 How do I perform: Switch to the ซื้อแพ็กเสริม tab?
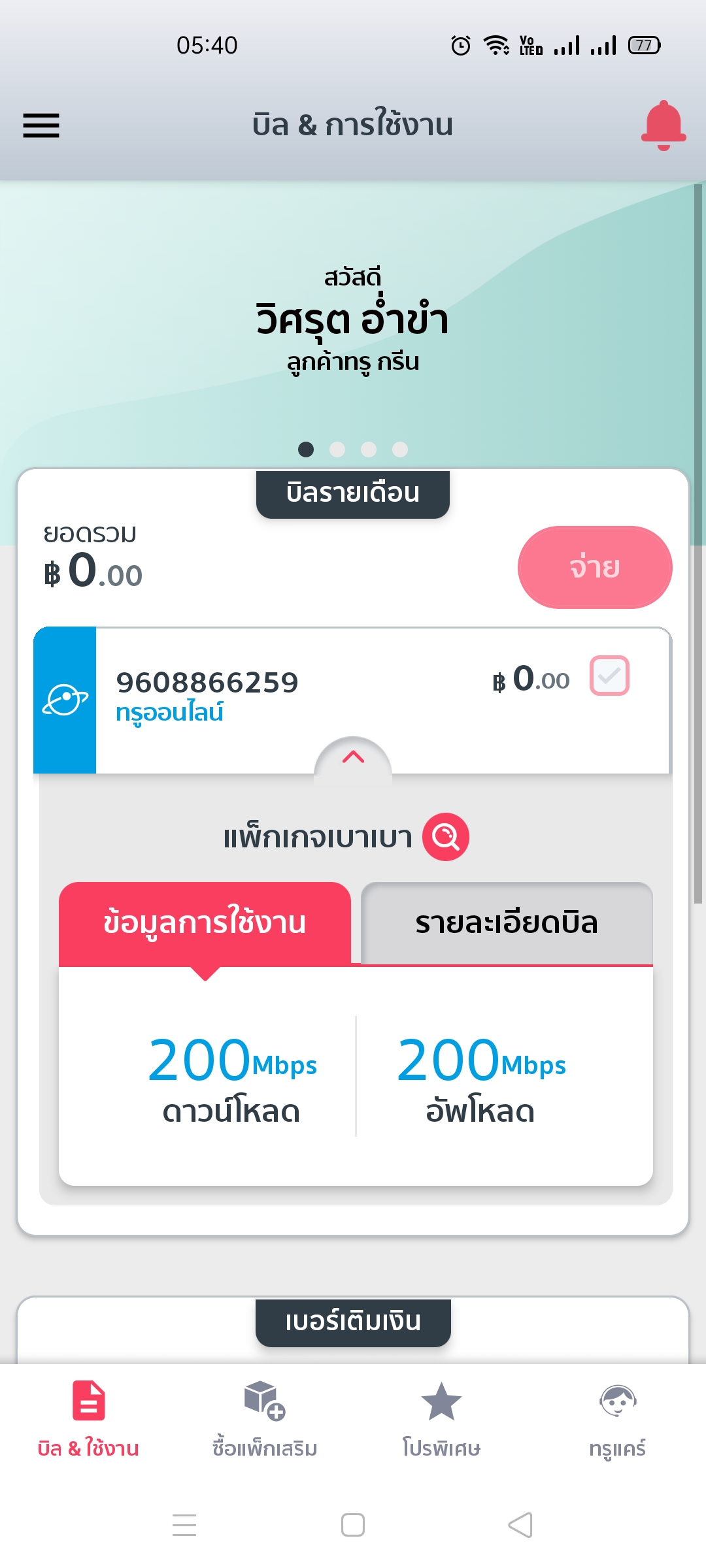(x=265, y=1419)
